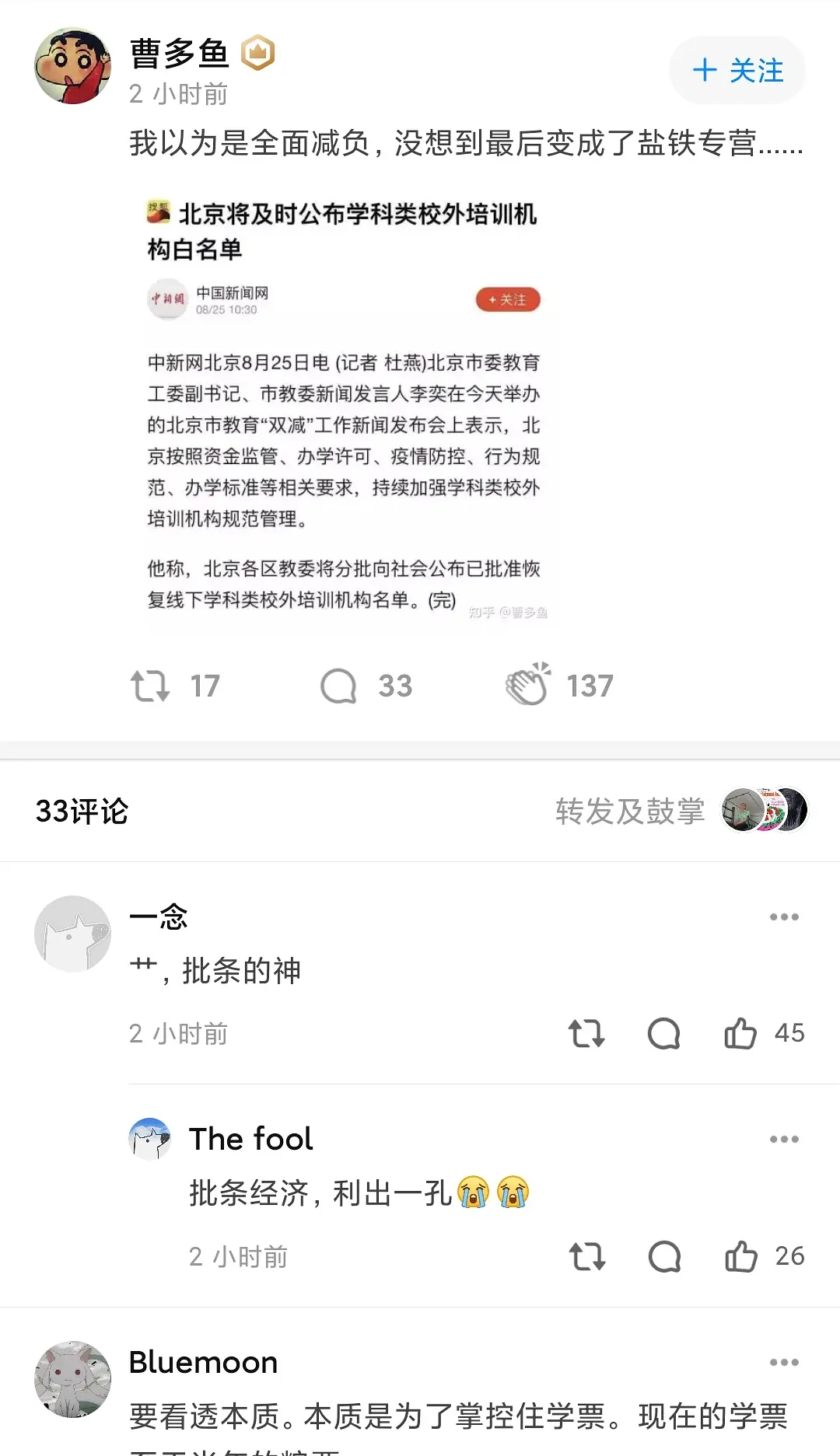Screen dimensions: 840x1456
Task: View The fool's profile avatar
Action: (150, 1140)
